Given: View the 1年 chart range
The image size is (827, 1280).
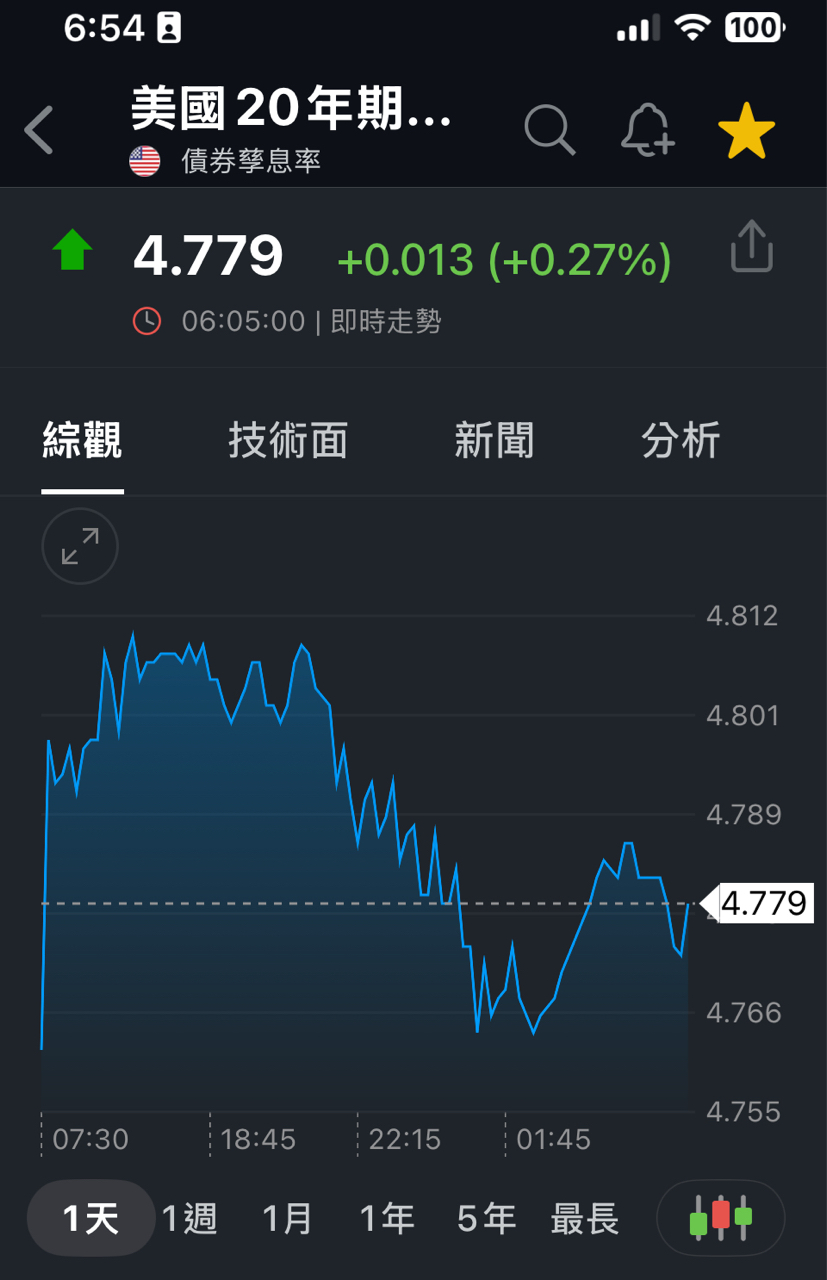Looking at the screenshot, I should 387,1218.
